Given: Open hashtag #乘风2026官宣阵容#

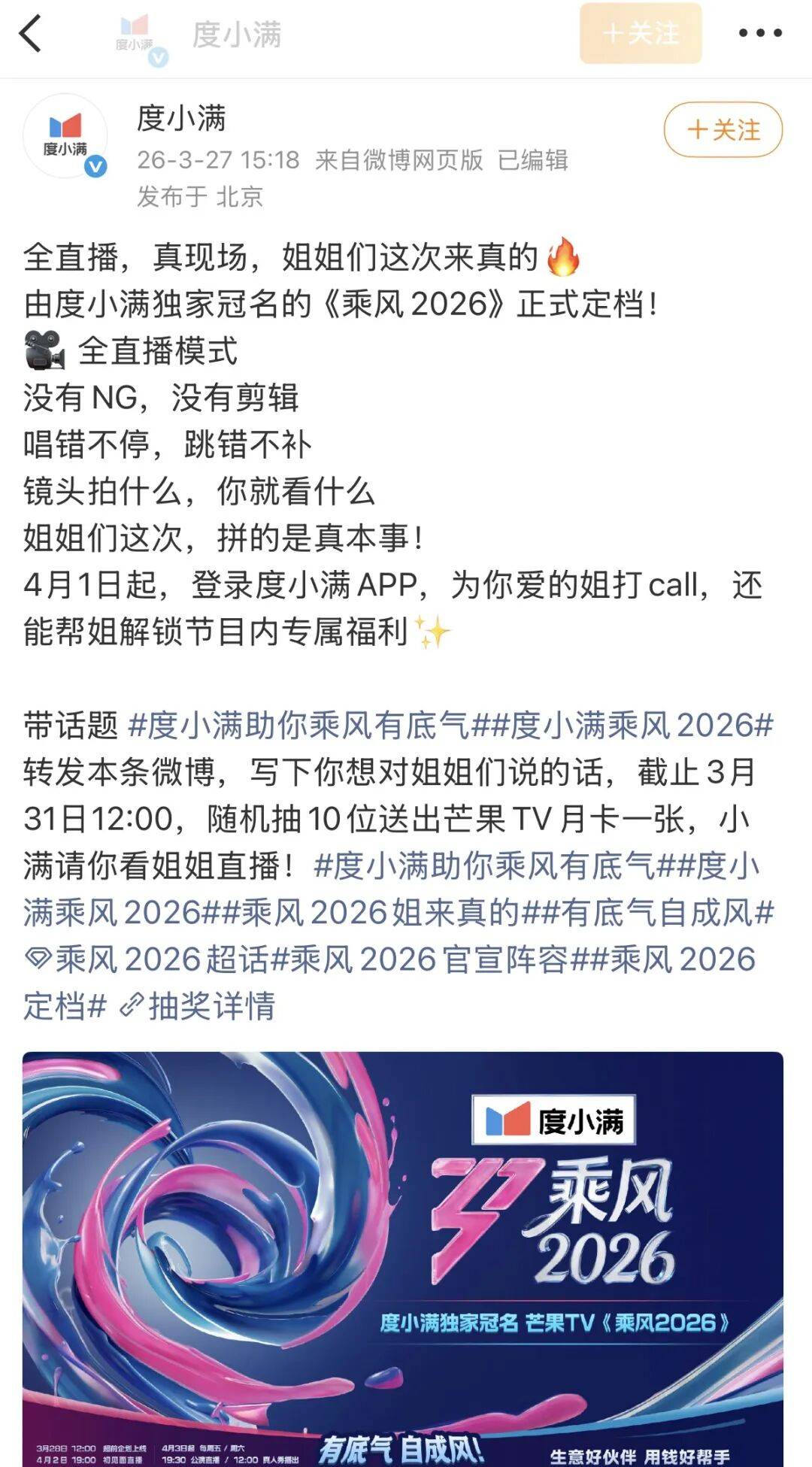Looking at the screenshot, I should pyautogui.click(x=430, y=959).
